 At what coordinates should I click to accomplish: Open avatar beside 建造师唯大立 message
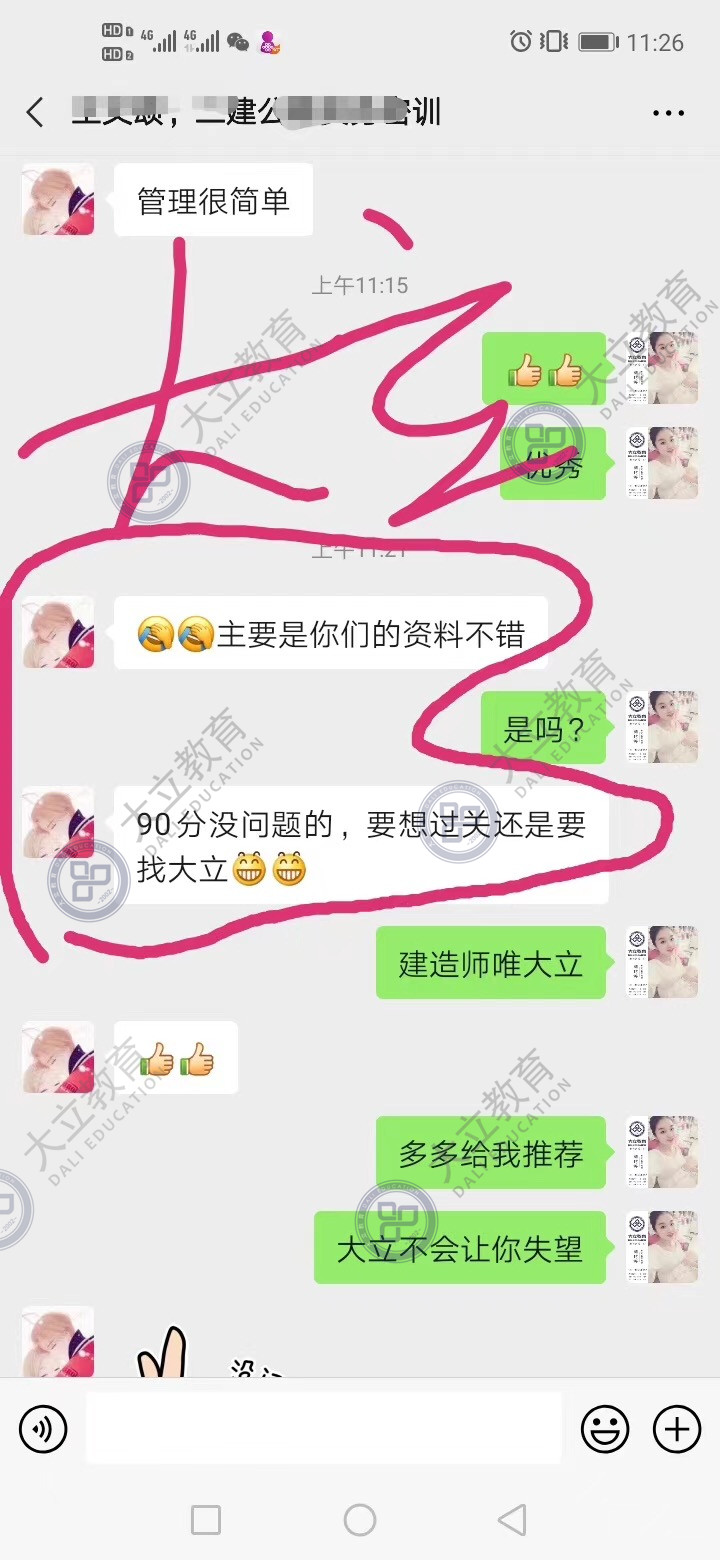tap(662, 962)
